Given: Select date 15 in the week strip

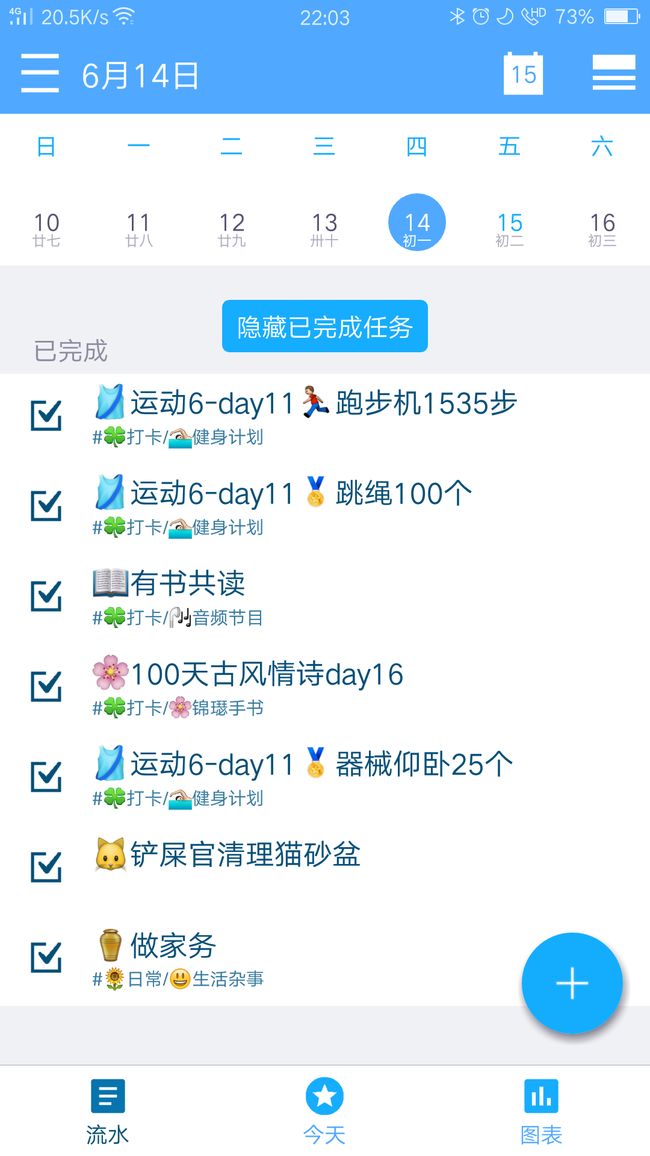Looking at the screenshot, I should click(x=509, y=229).
